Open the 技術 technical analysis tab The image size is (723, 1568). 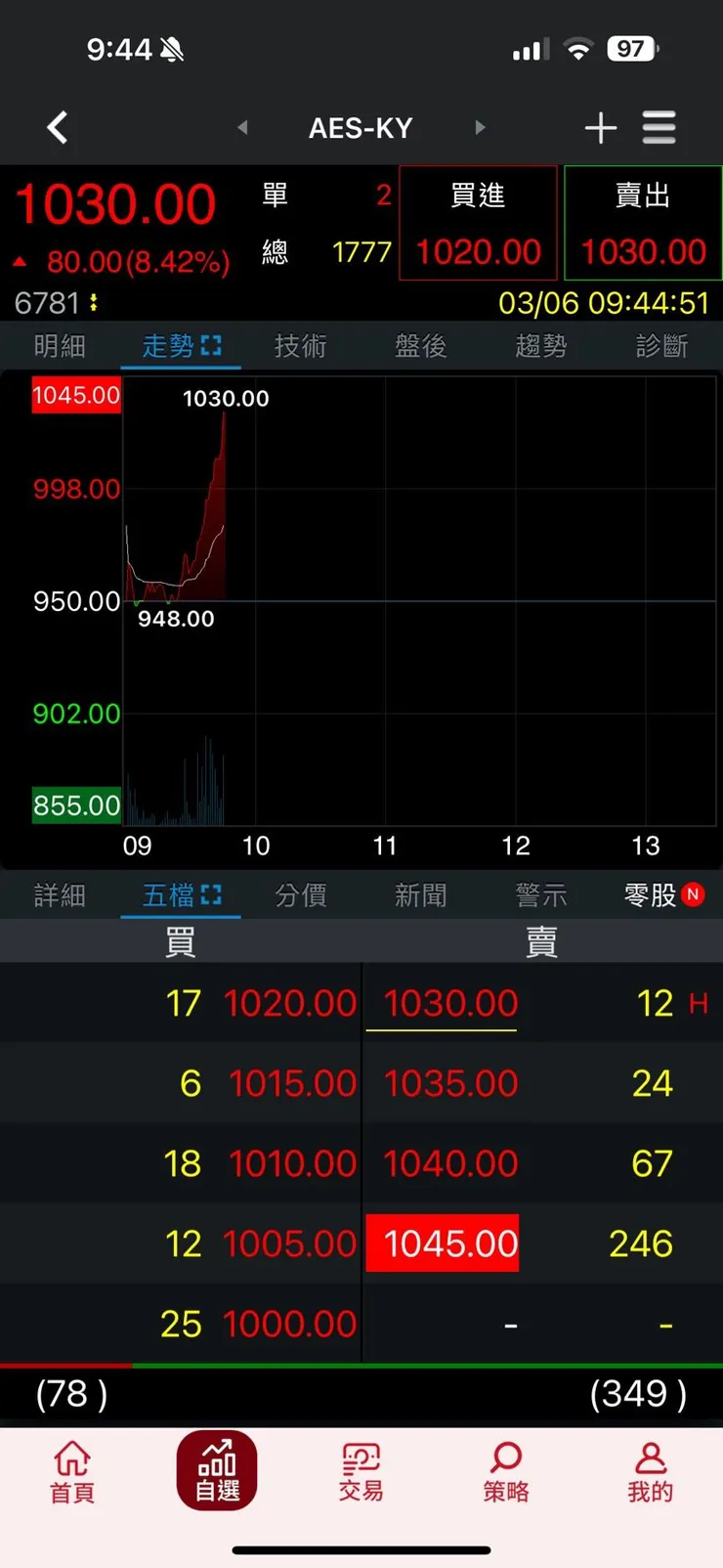[300, 346]
